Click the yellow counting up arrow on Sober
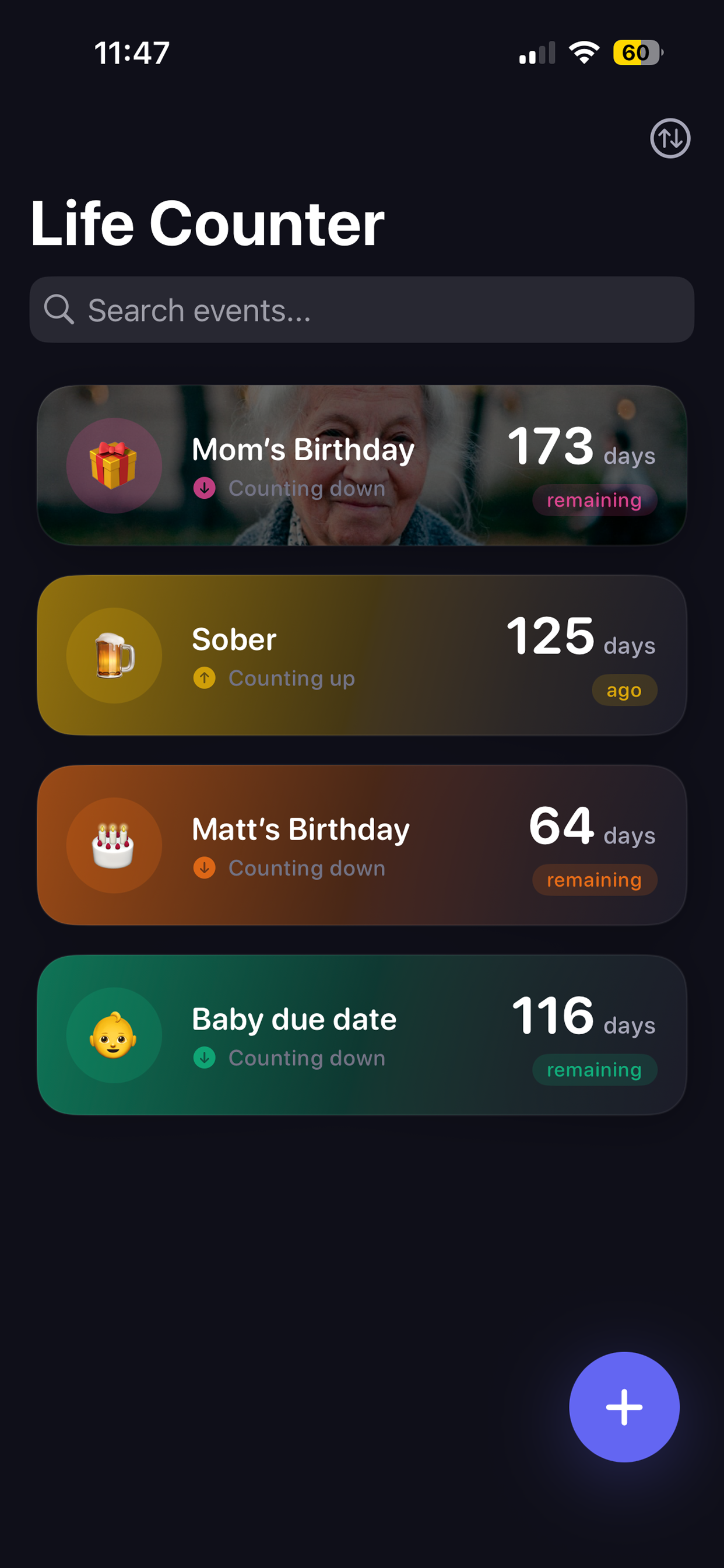The image size is (724, 1568). (206, 678)
